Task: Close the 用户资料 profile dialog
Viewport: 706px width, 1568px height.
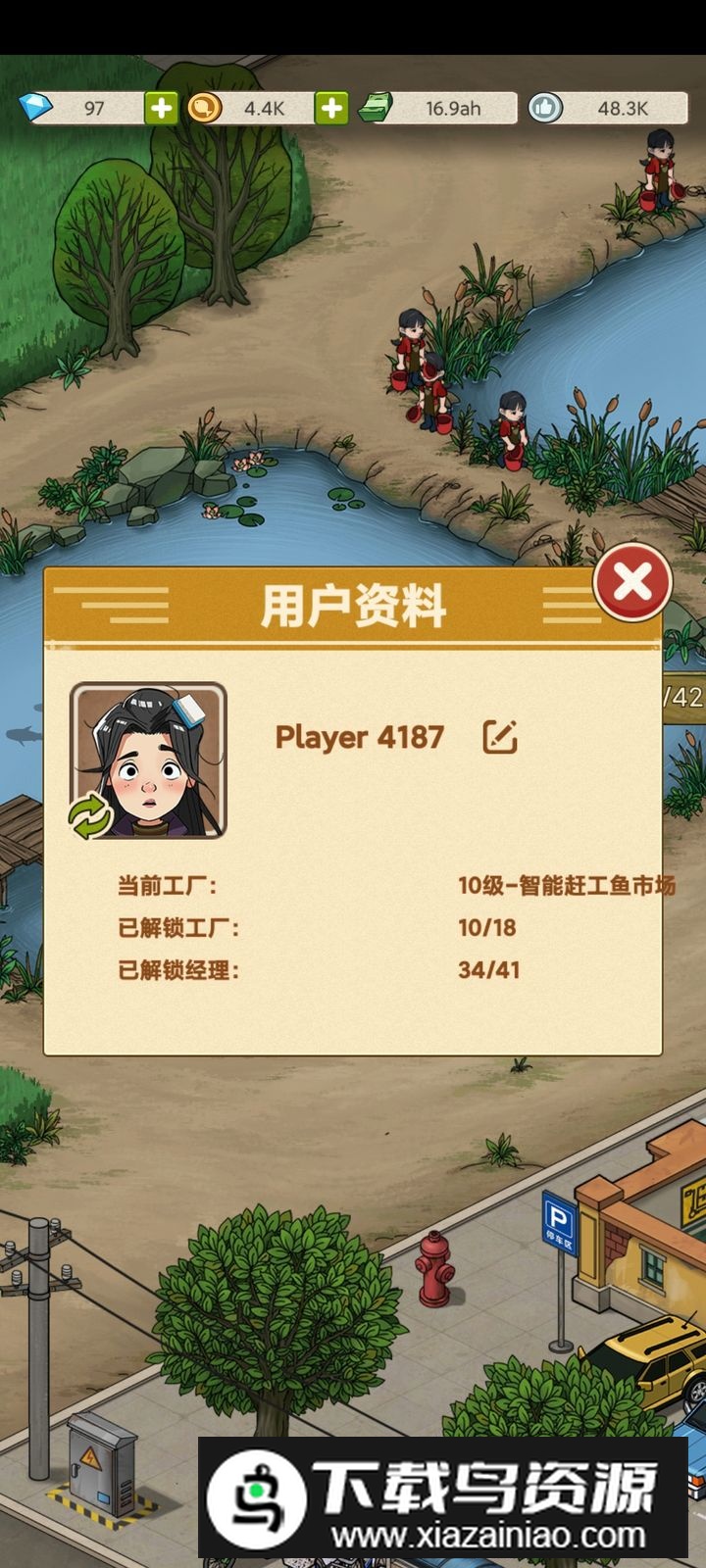Action: pos(632,583)
